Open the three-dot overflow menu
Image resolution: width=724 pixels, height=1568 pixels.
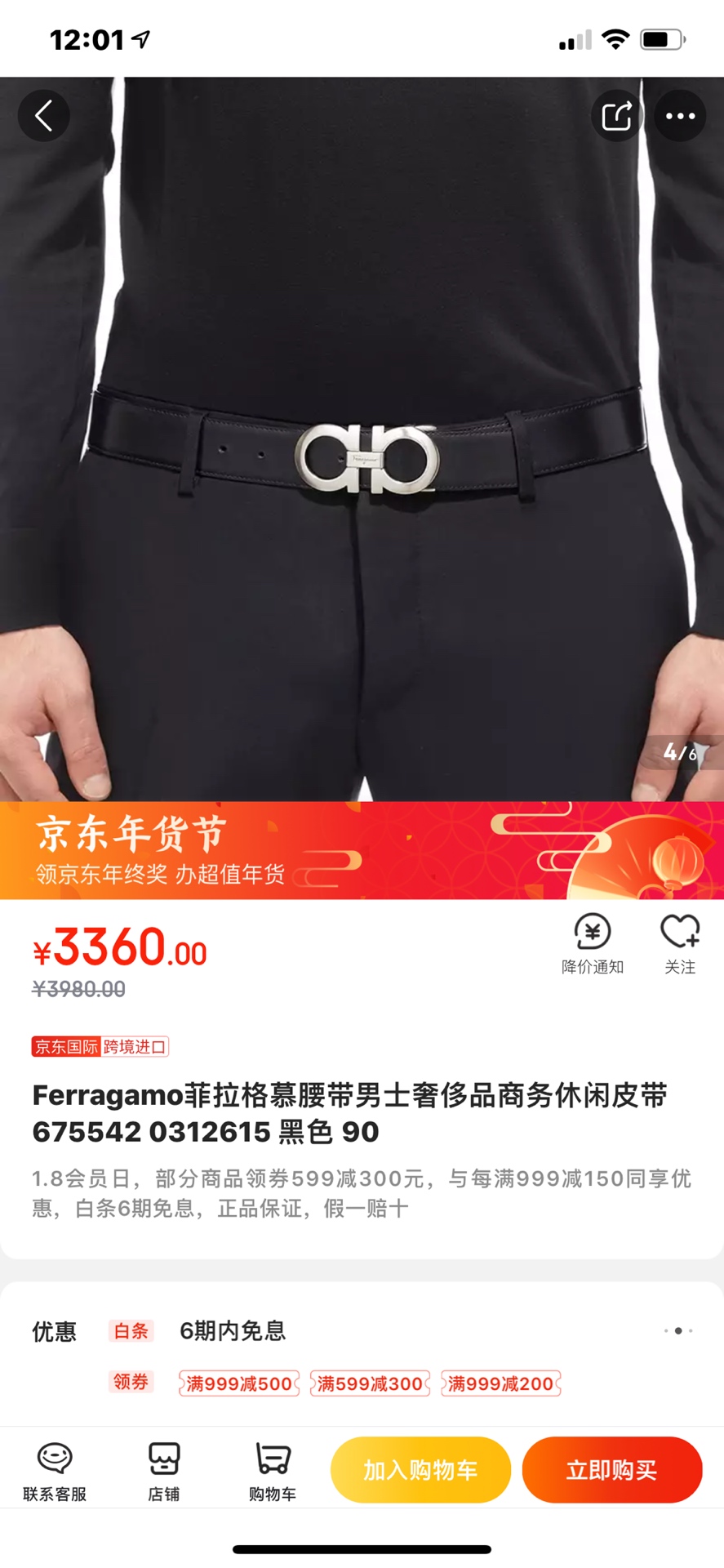680,116
